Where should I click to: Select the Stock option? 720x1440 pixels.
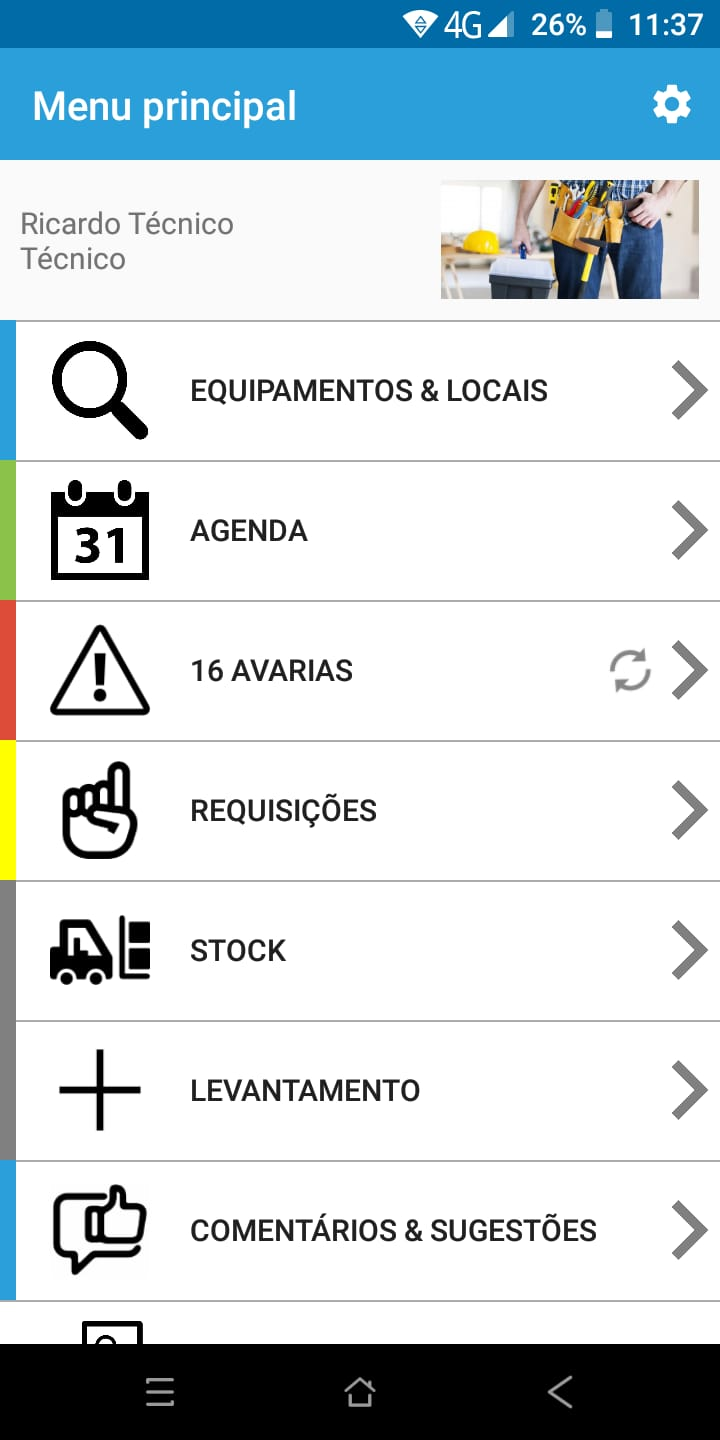click(x=368, y=951)
